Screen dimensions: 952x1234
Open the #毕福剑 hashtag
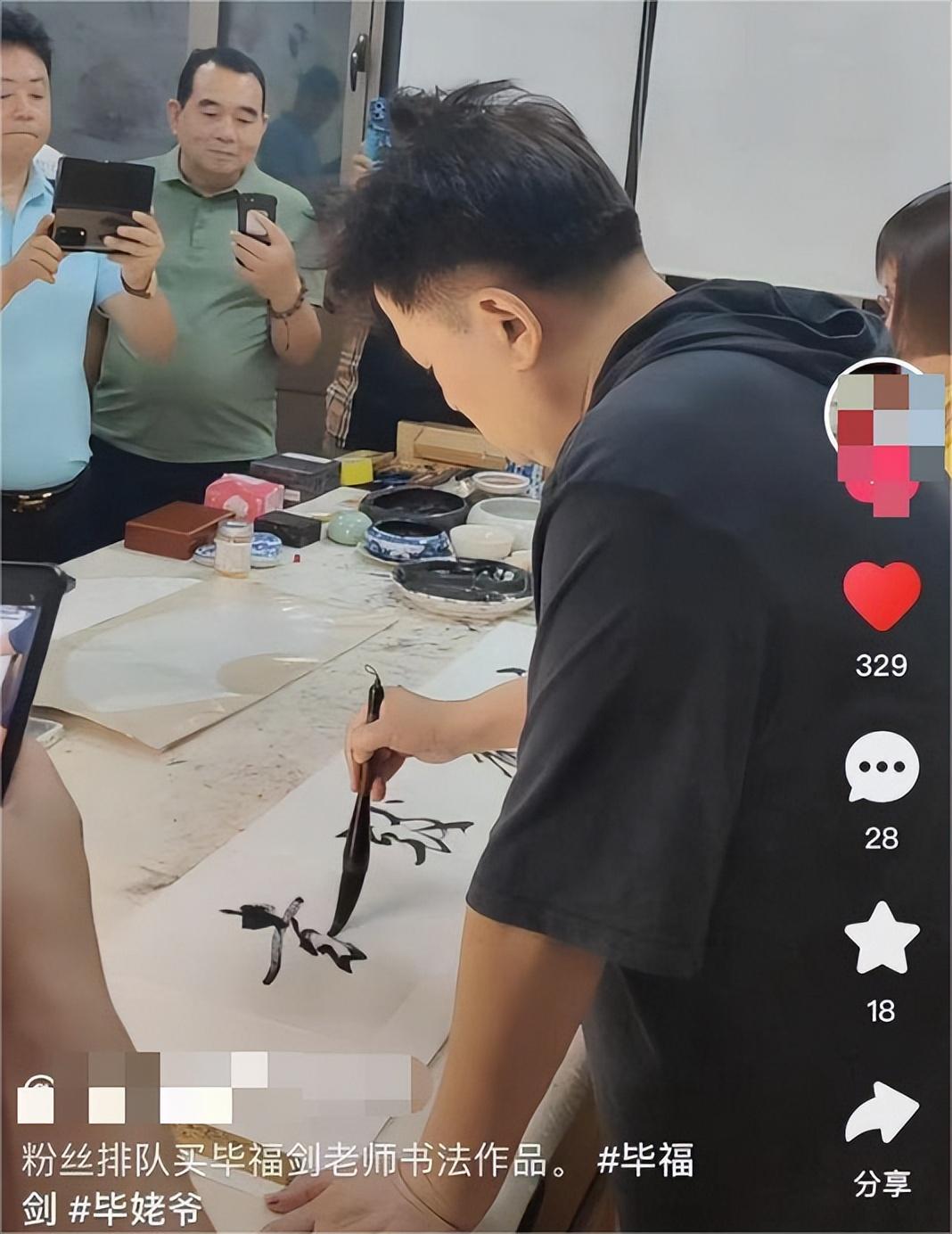coord(645,1162)
